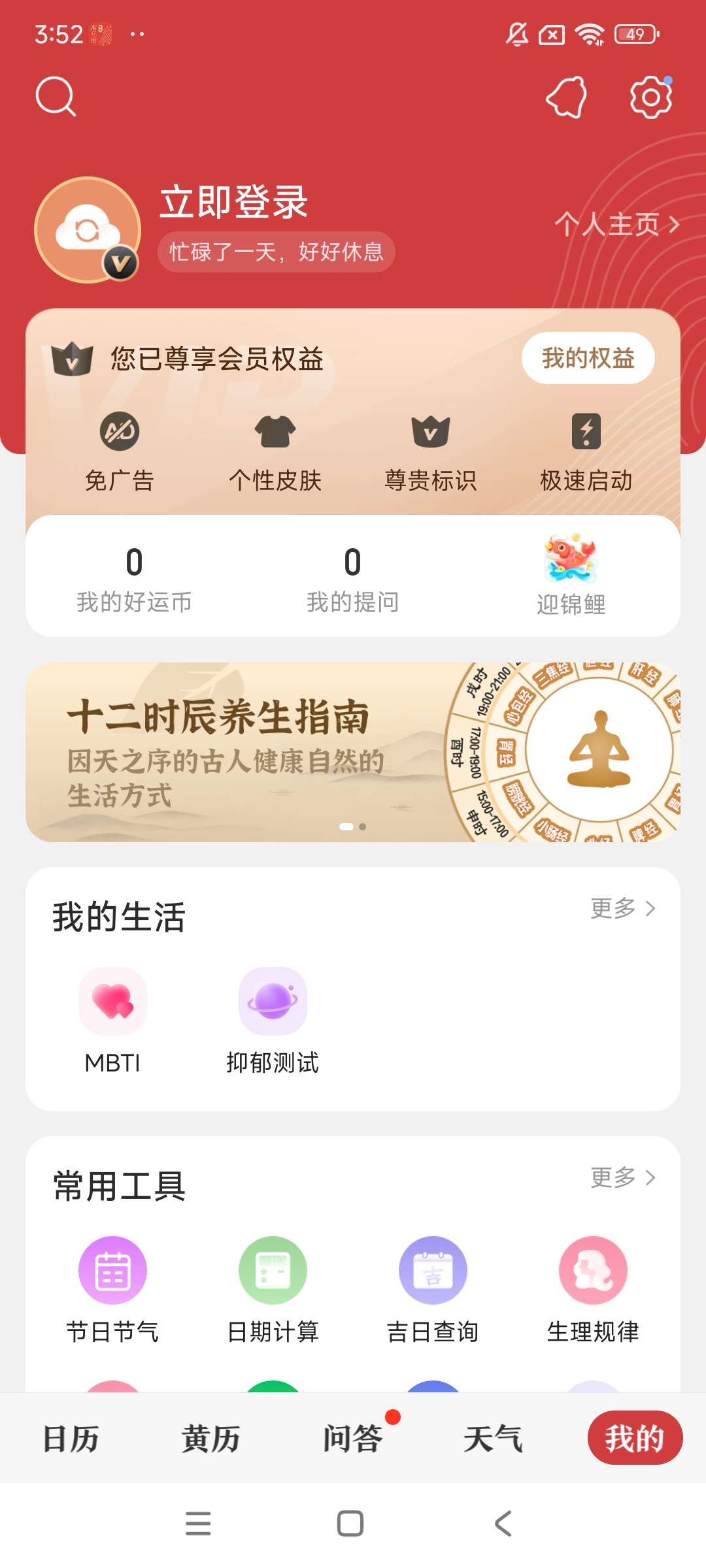Open 迎锦鲤 koi fish feature

[571, 576]
